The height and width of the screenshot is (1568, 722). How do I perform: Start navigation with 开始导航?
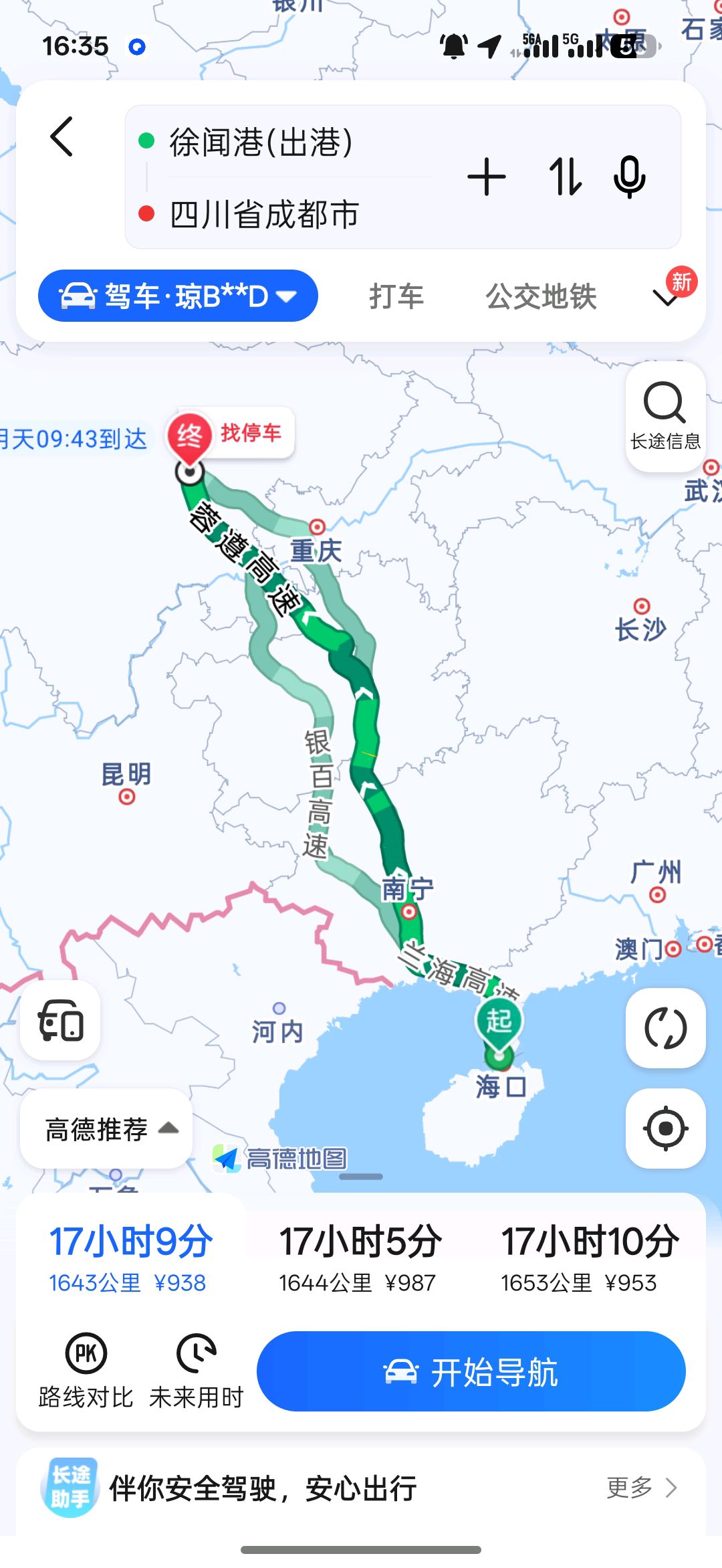(x=471, y=1372)
